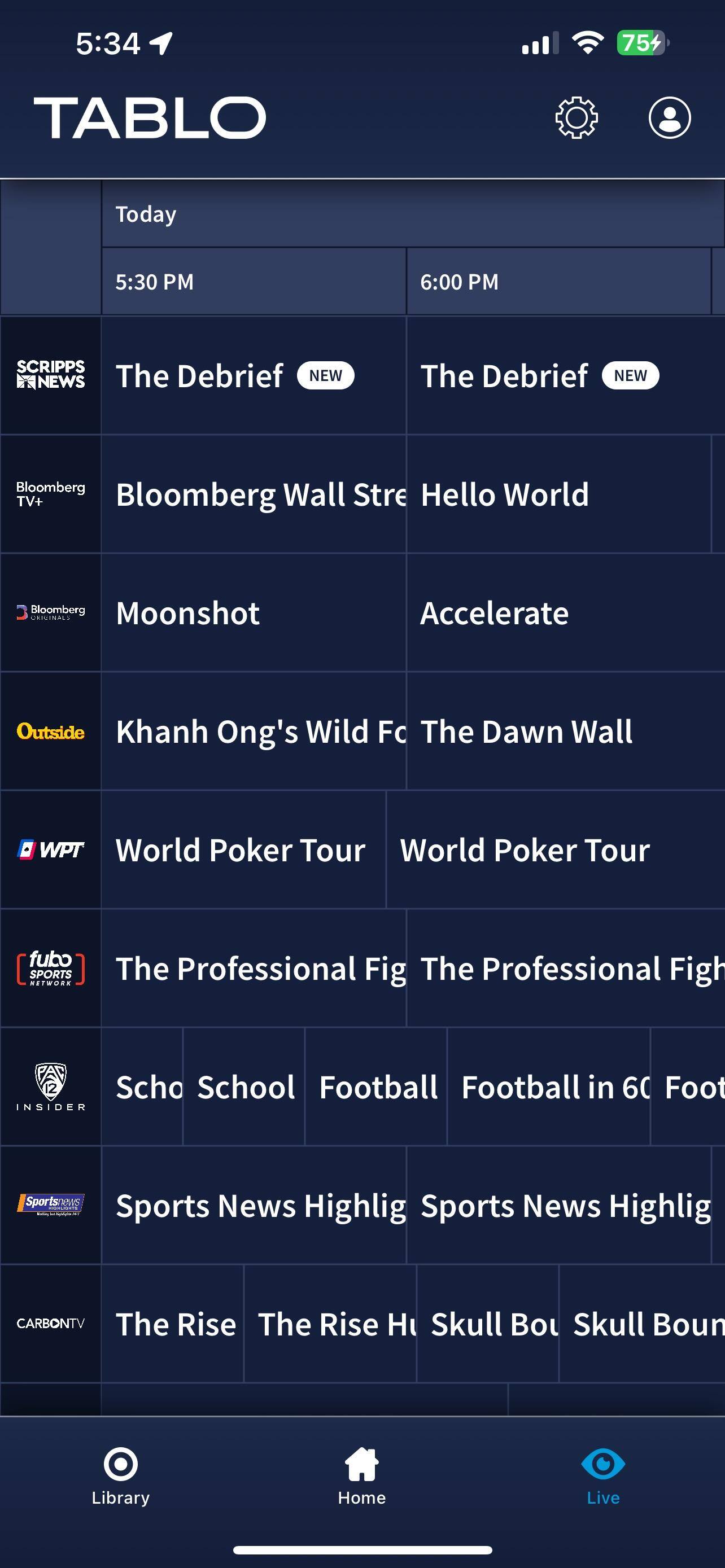Open Bloomberg Wall Street program
Screen dimensions: 725x1568
[253, 494]
